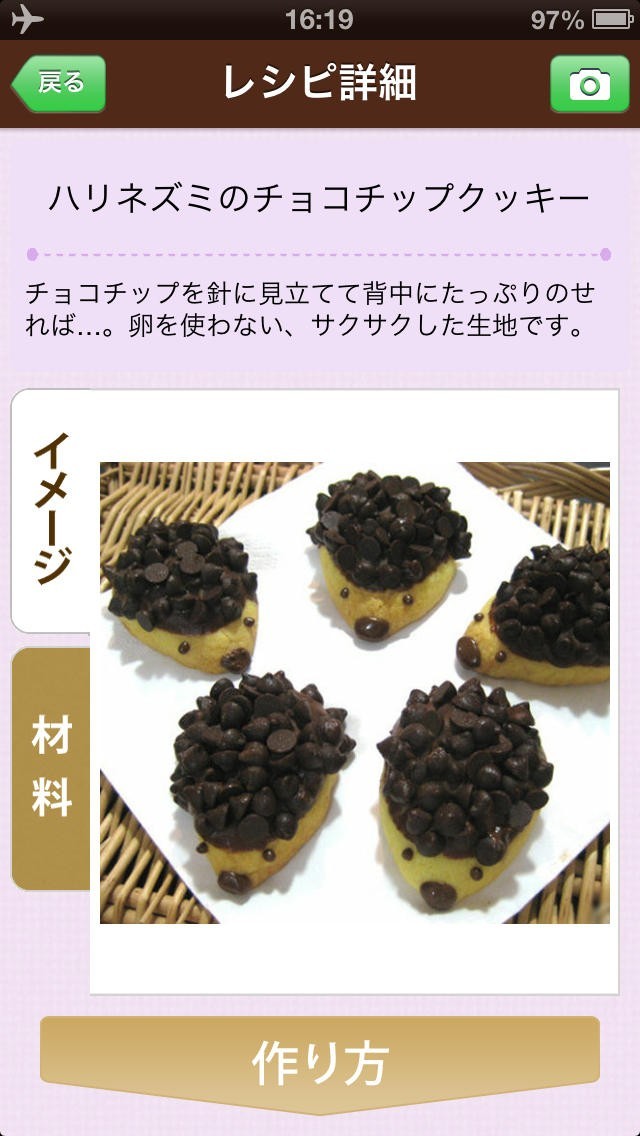
Task: Switch to the 材料 tab
Action: coord(52,768)
